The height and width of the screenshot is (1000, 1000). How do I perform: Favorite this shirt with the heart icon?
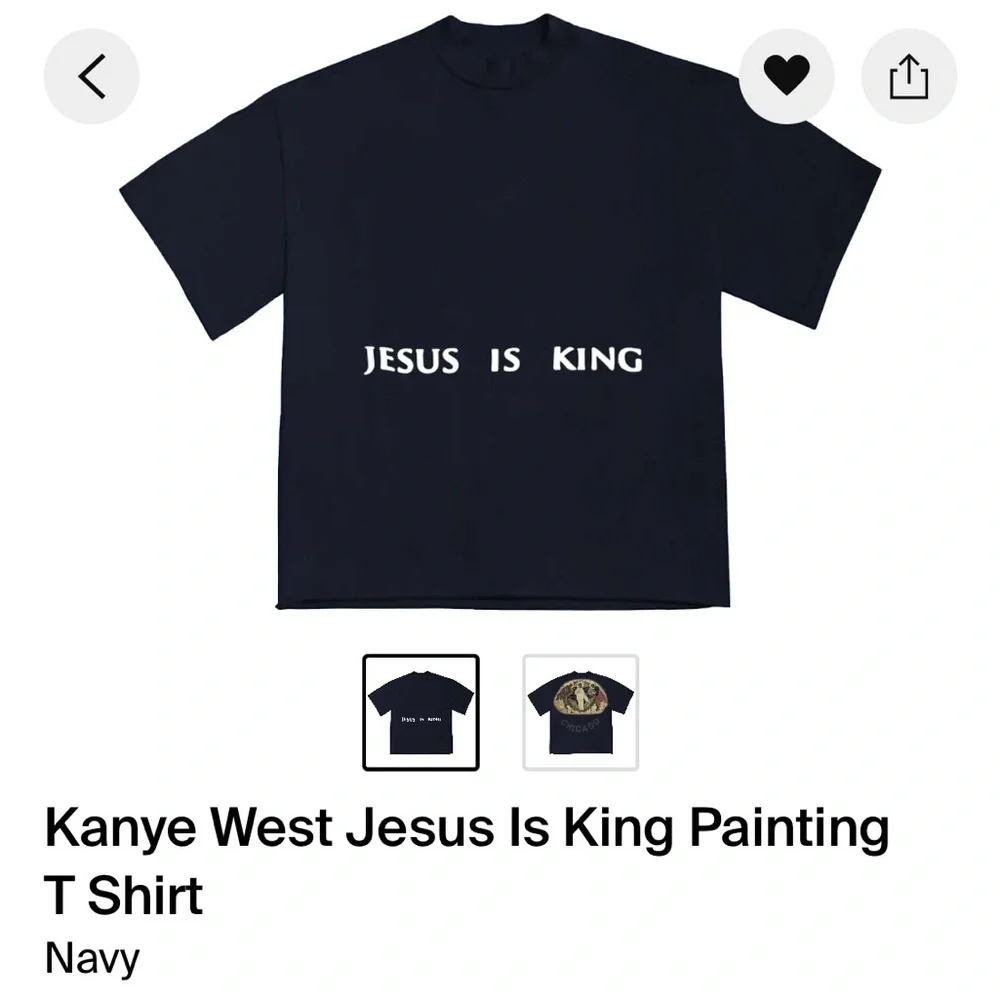point(786,78)
